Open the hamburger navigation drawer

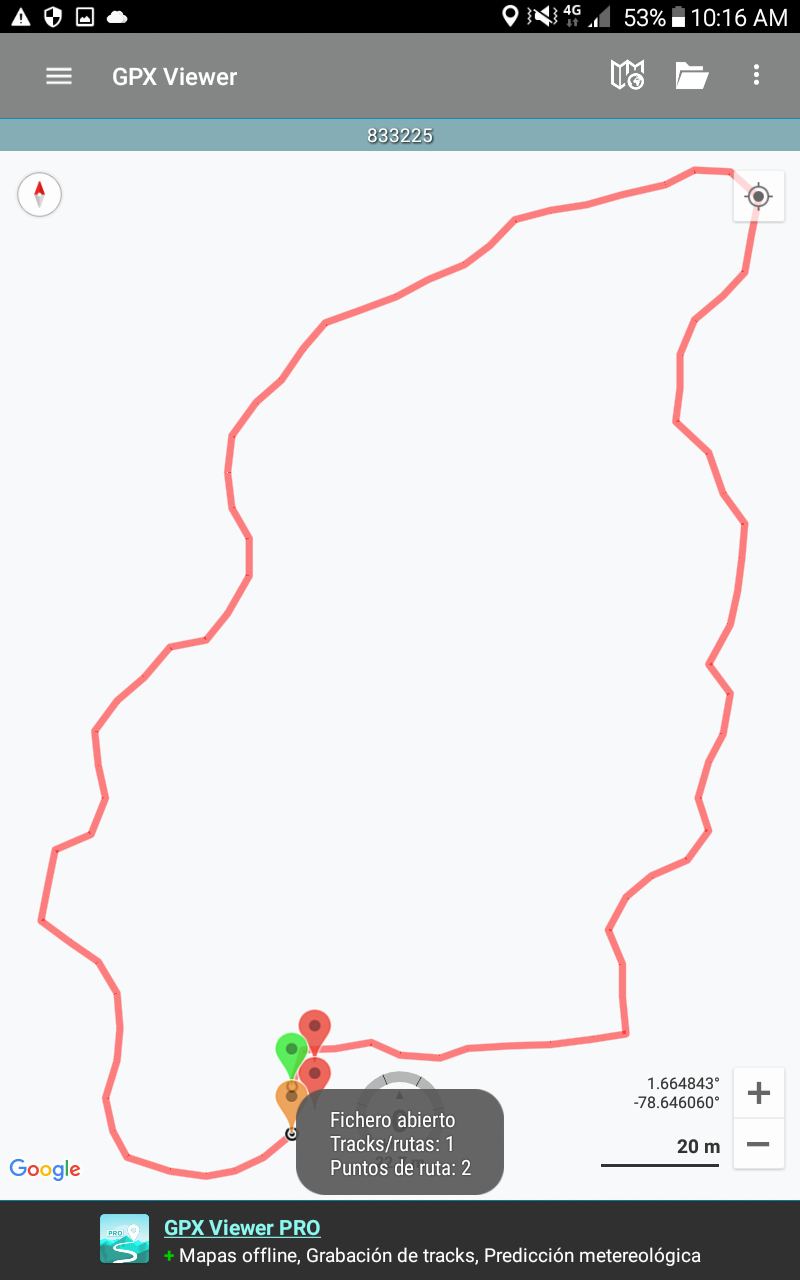tap(59, 76)
